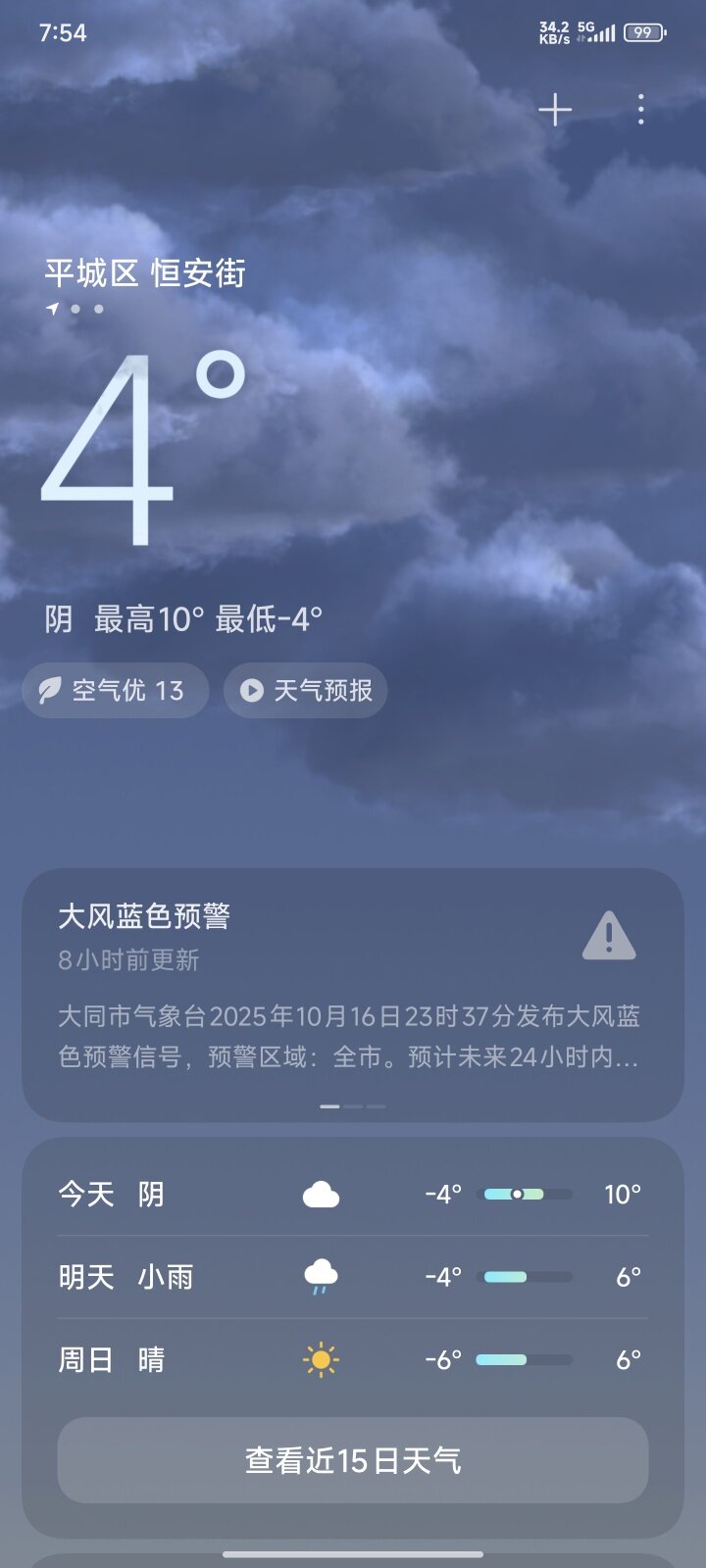The image size is (706, 1568).
Task: Open today's 今天 阴 forecast row
Action: [352, 1195]
